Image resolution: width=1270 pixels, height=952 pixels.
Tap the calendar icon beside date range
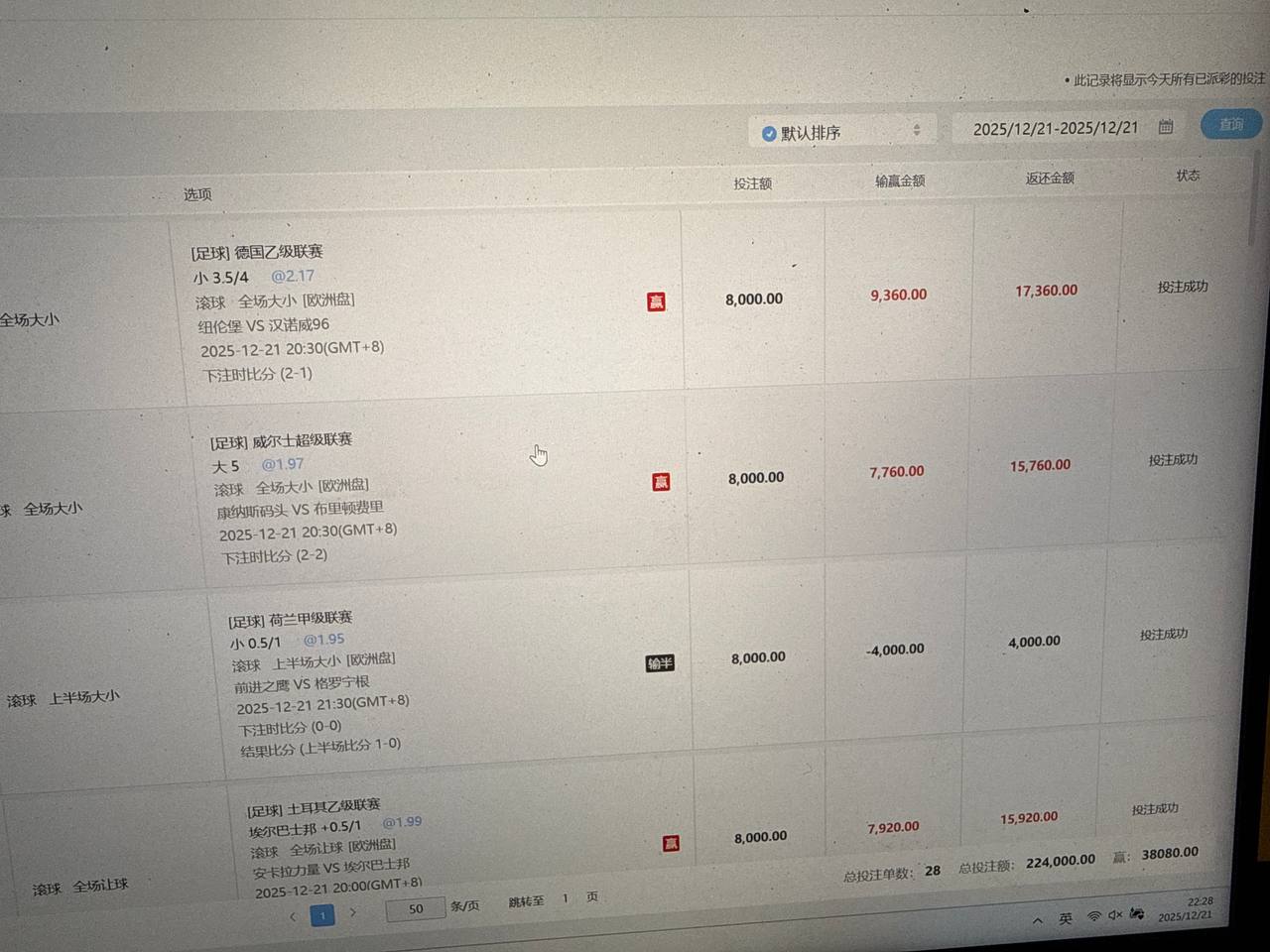[1166, 127]
